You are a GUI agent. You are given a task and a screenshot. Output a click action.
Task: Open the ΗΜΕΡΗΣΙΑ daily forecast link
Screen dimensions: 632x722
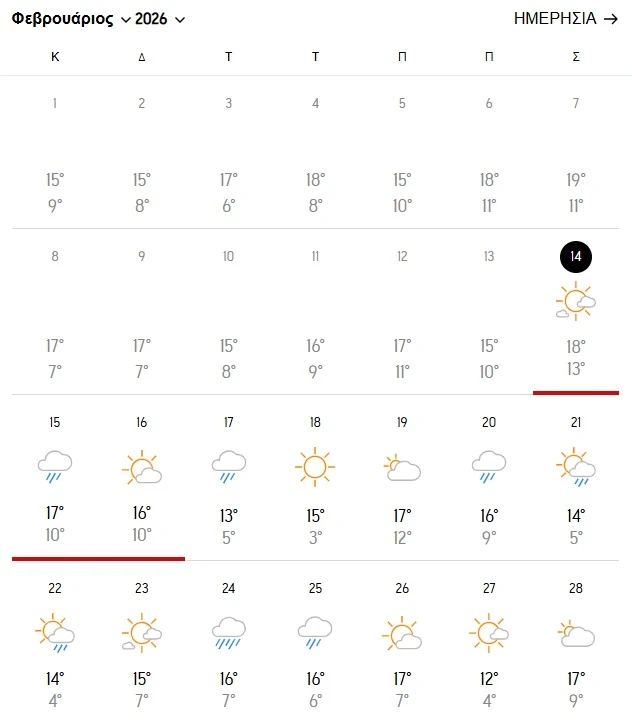566,19
